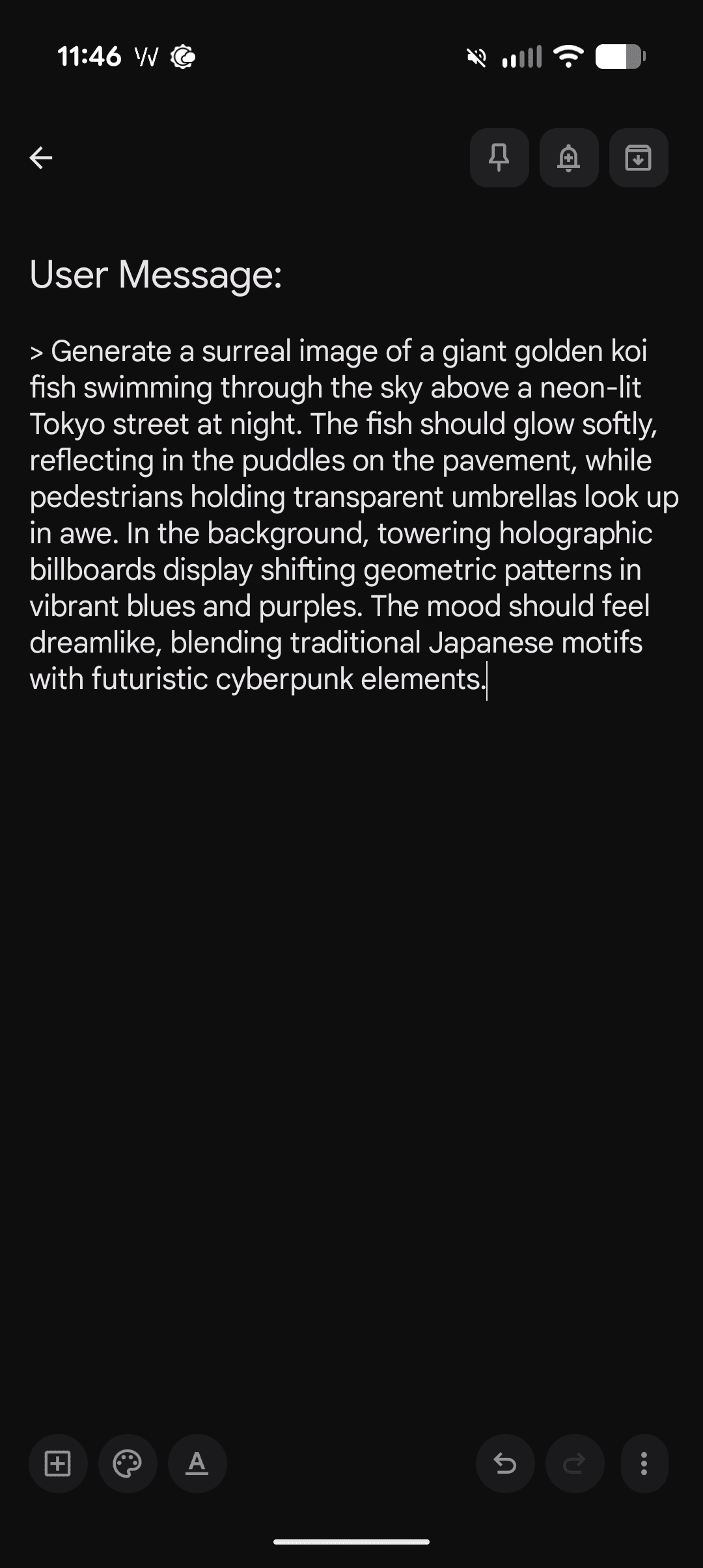Viewport: 703px width, 1568px height.
Task: Pin this note
Action: pos(499,157)
